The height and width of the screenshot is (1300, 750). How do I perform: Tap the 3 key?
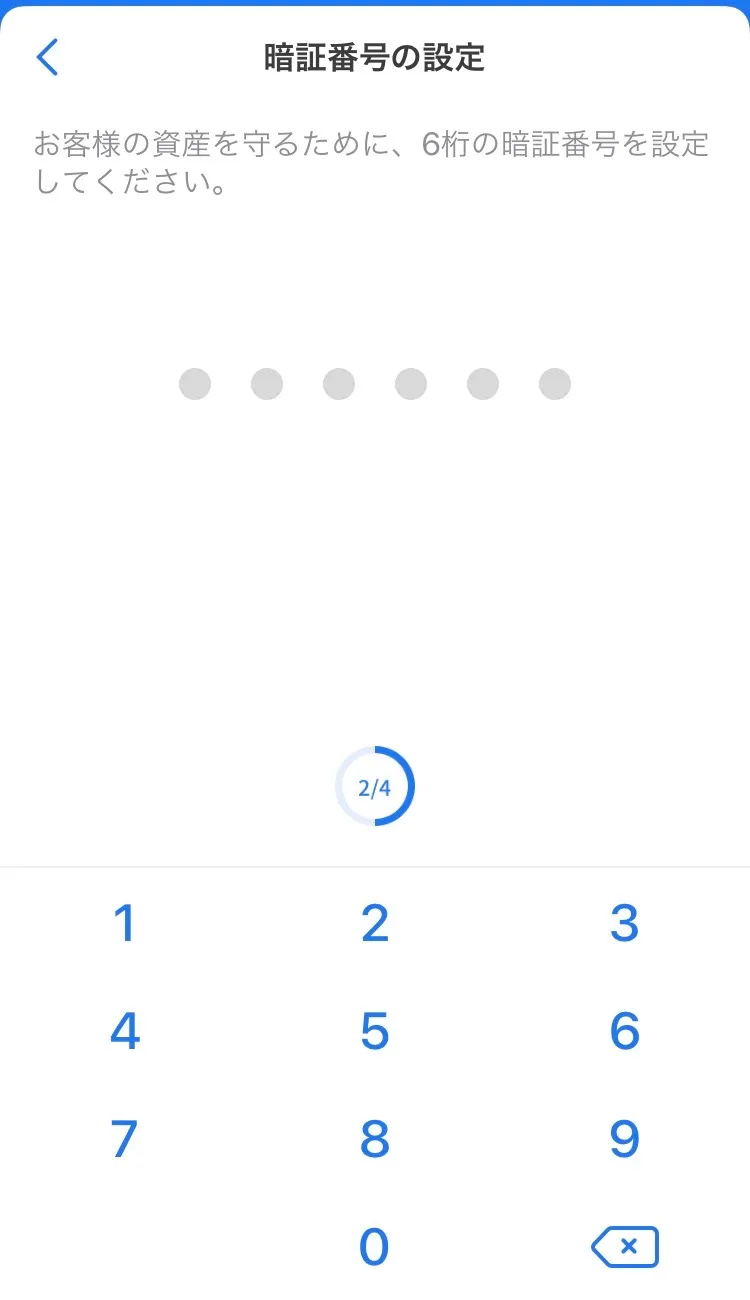(625, 924)
